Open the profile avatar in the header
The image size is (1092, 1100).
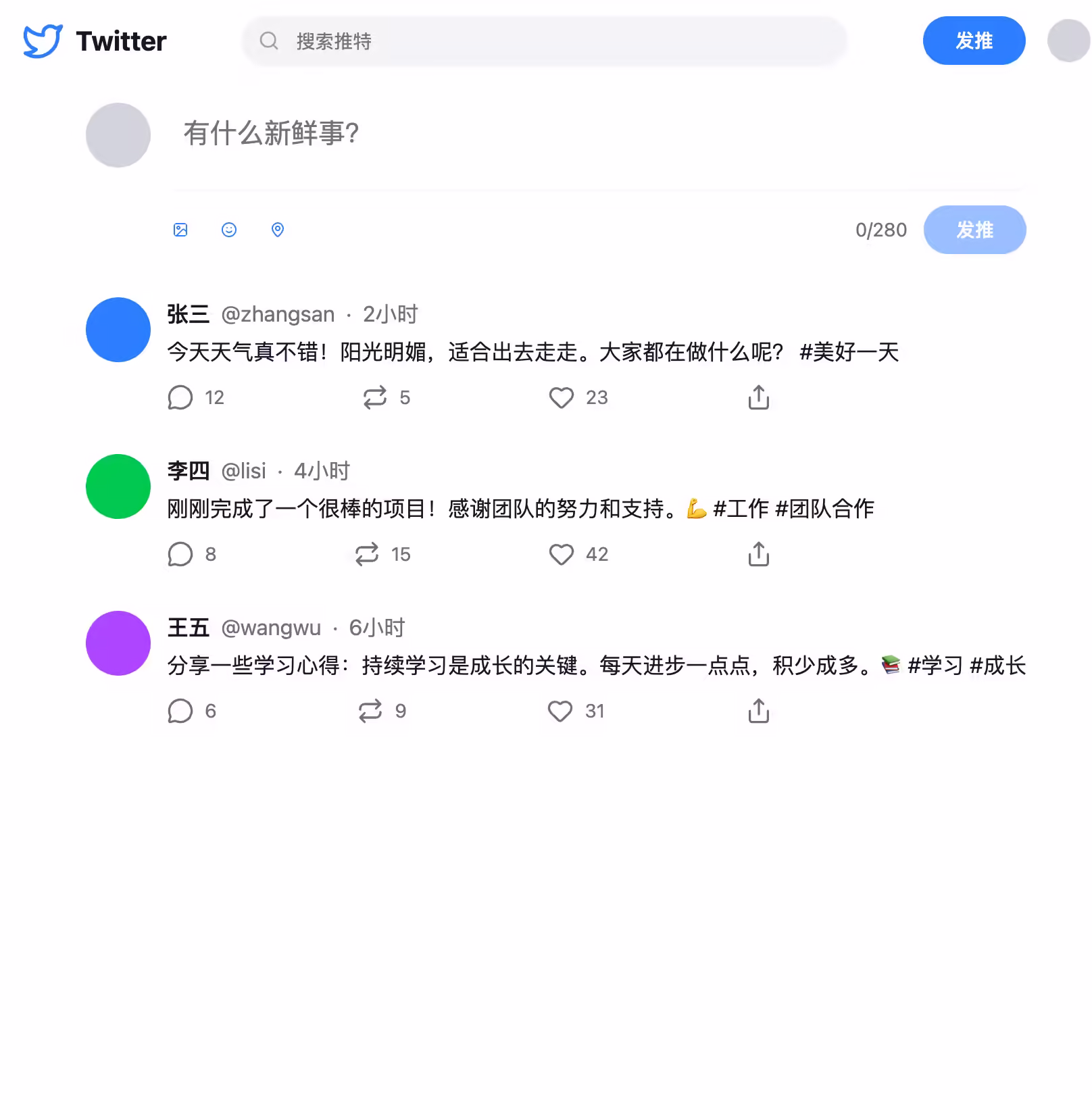pyautogui.click(x=1068, y=41)
